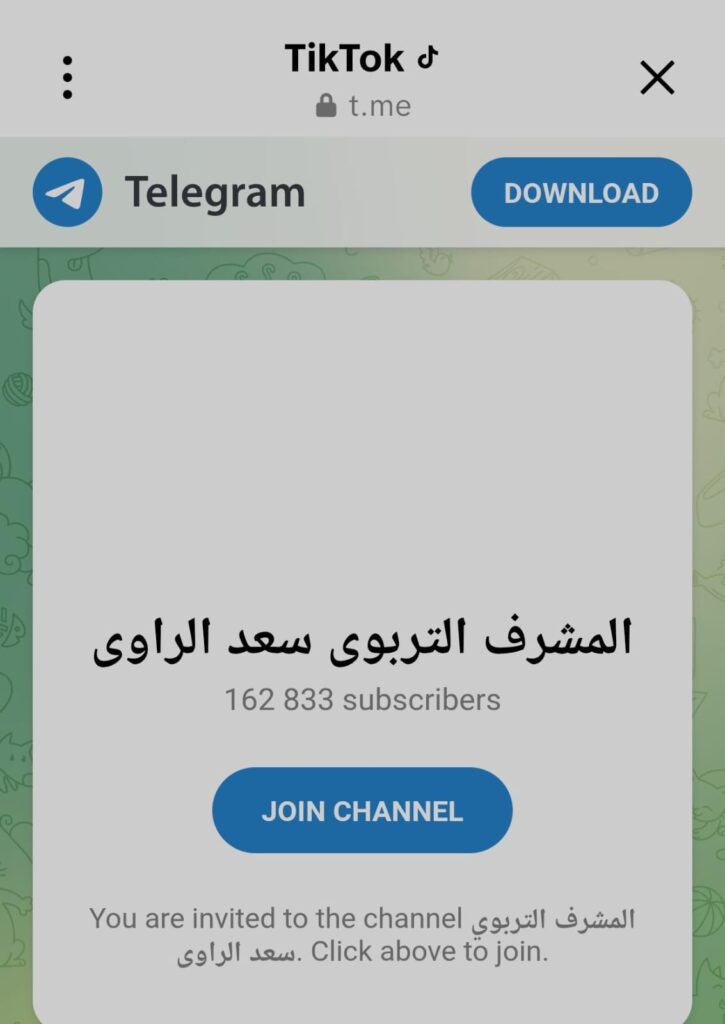Open the three-dot overflow menu
The width and height of the screenshot is (725, 1024).
pyautogui.click(x=67, y=77)
